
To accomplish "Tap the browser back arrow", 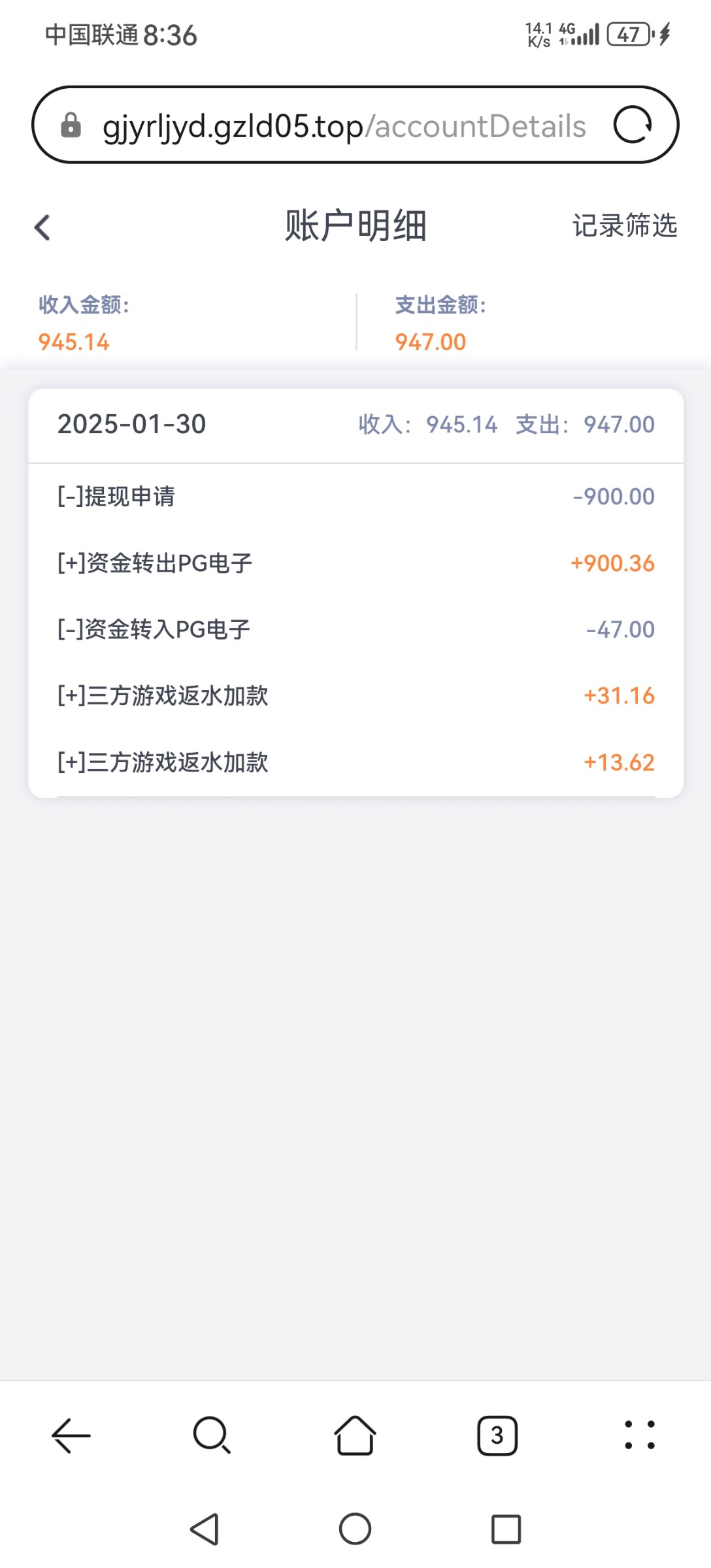I will click(71, 1435).
